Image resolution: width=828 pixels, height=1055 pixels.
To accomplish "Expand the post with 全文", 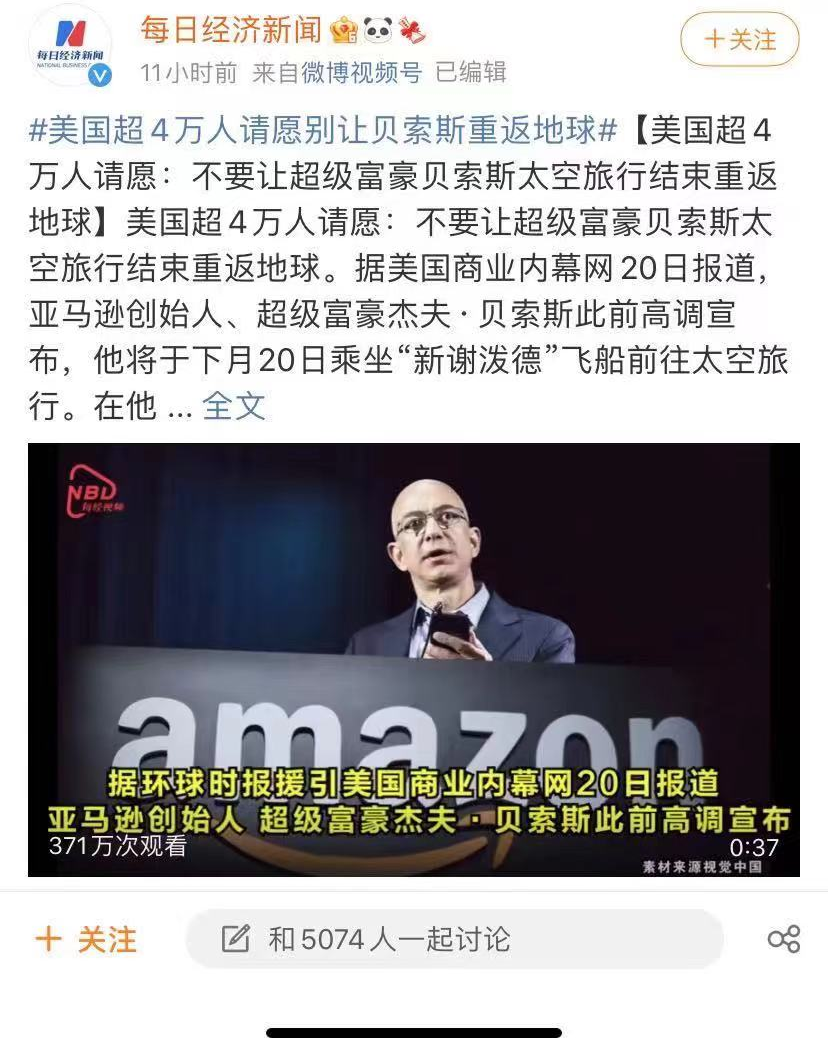I will tap(234, 407).
